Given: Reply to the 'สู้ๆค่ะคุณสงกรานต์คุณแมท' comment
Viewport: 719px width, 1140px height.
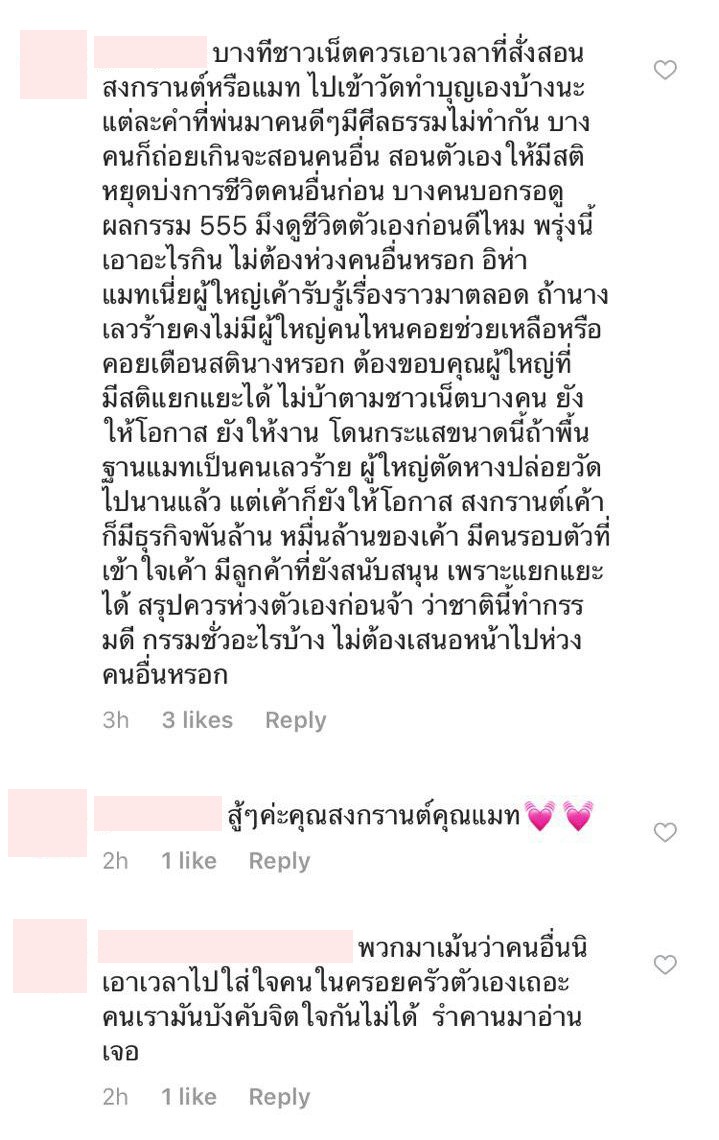Looking at the screenshot, I should point(279,861).
